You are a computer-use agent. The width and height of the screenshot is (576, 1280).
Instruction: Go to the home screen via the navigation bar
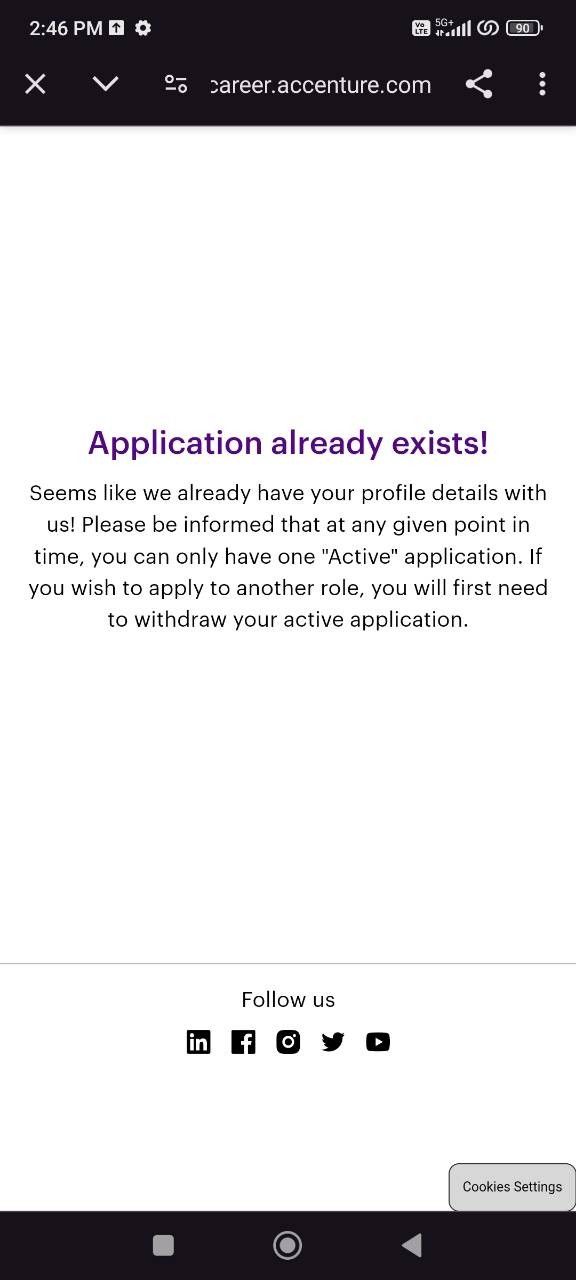(288, 1245)
